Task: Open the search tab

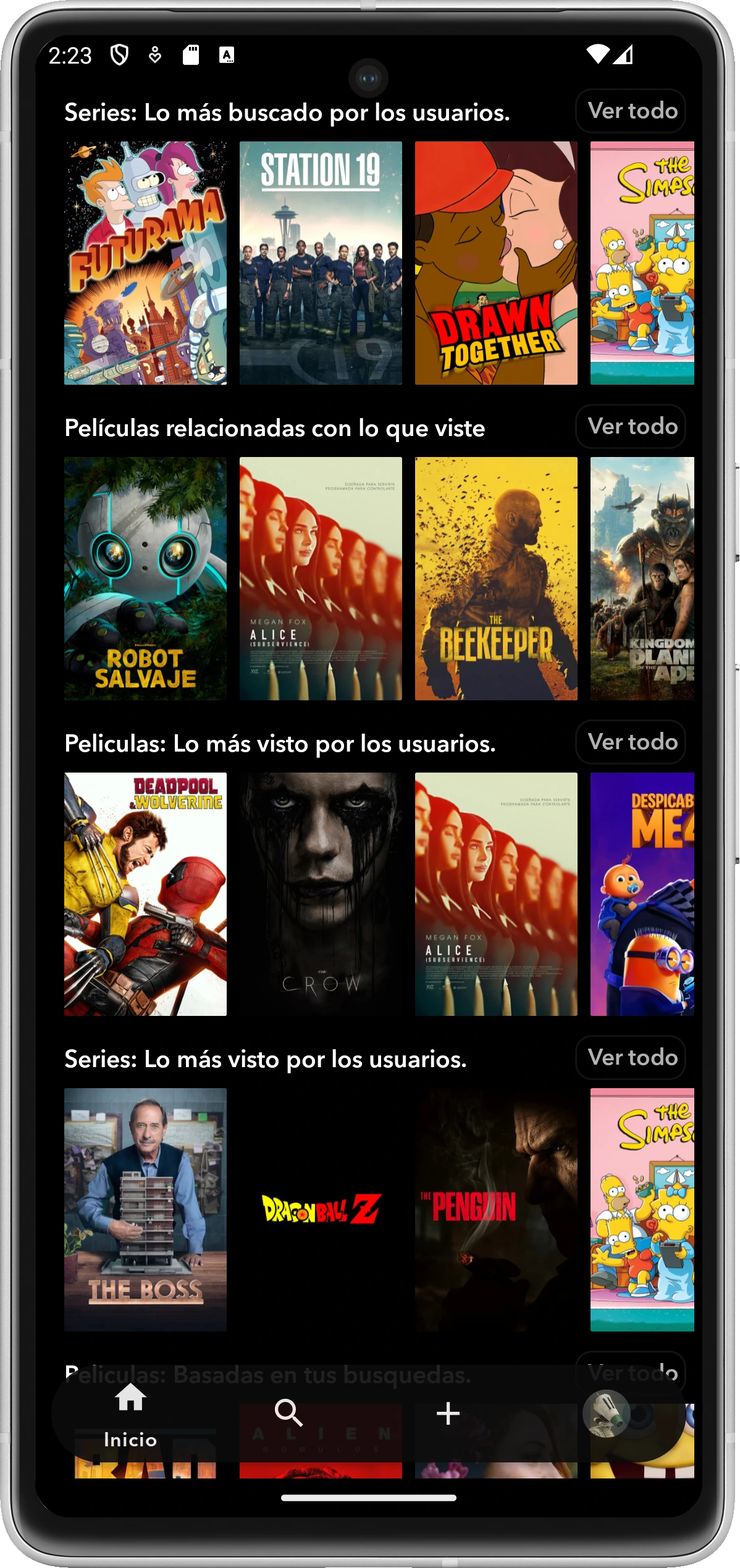Action: point(288,1413)
